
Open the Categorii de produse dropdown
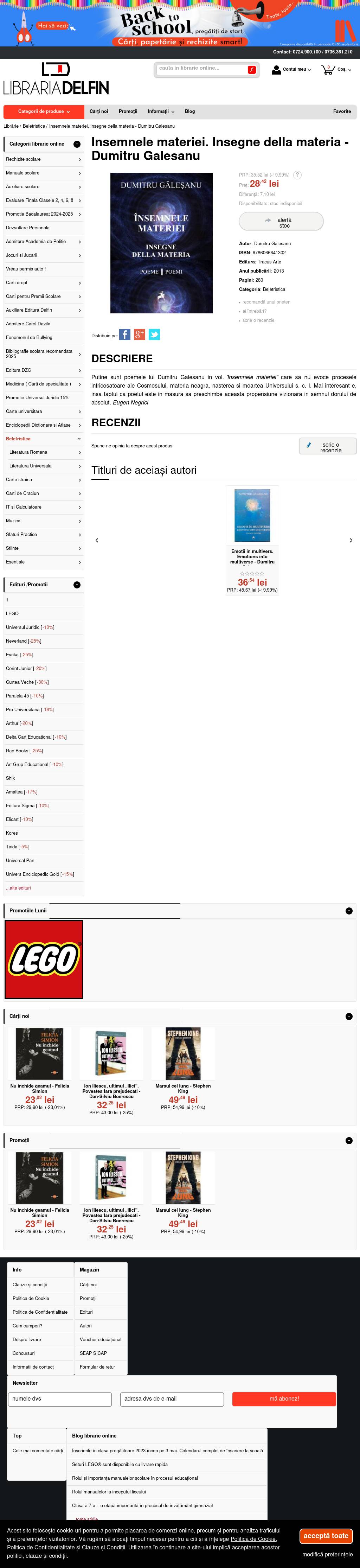tap(43, 111)
